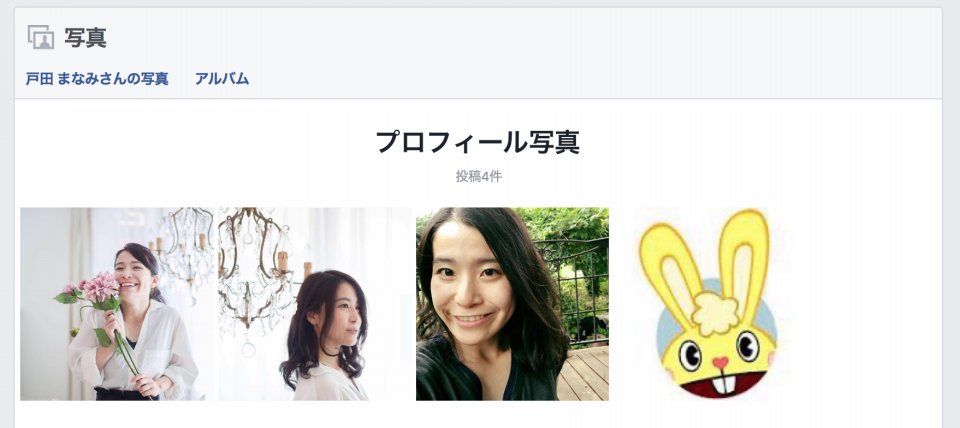
Task: View the outdoor selfie profile photo
Action: 512,304
